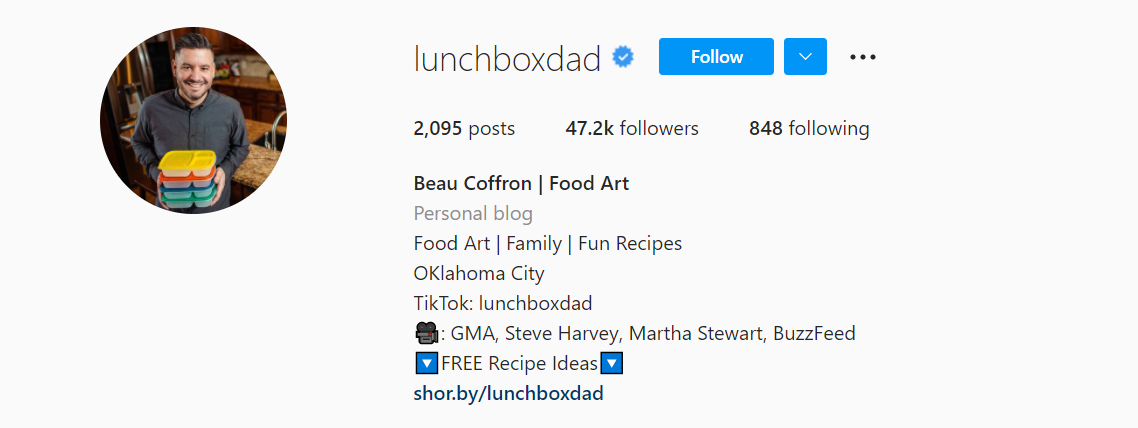Open lunchboxdad's profile picture

pyautogui.click(x=193, y=120)
